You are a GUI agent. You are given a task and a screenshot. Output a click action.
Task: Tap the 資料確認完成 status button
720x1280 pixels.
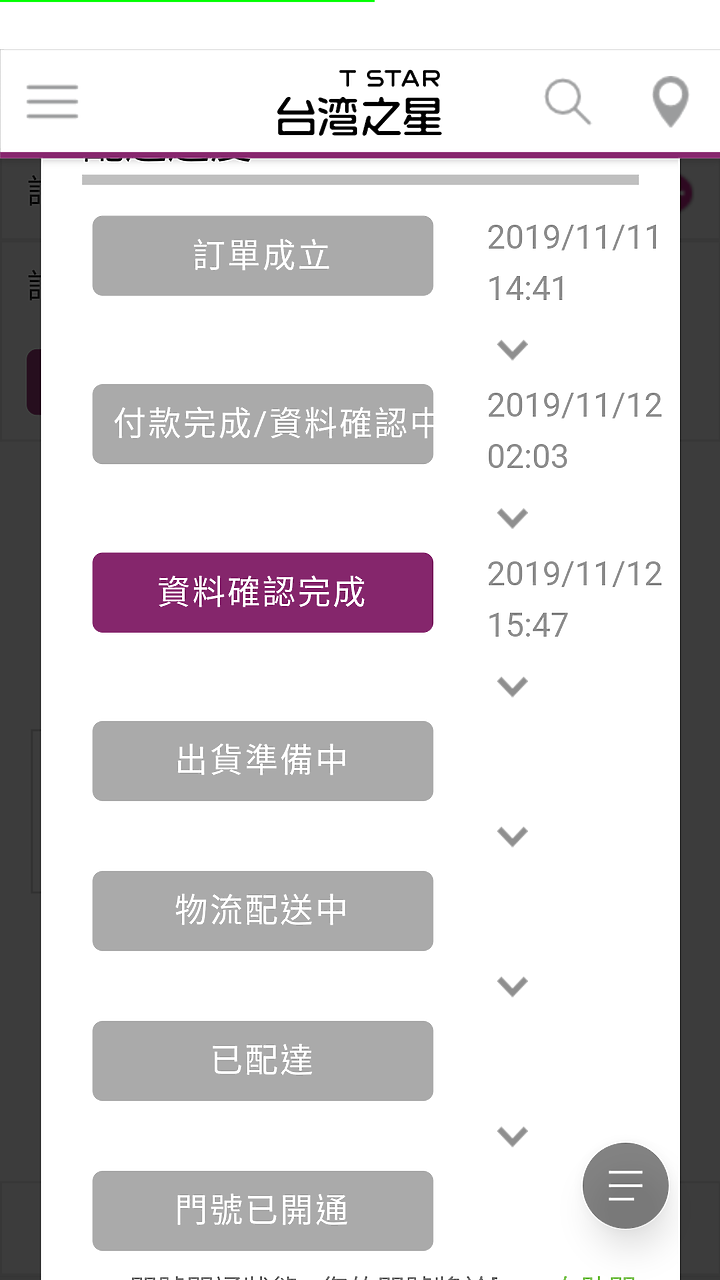click(263, 593)
